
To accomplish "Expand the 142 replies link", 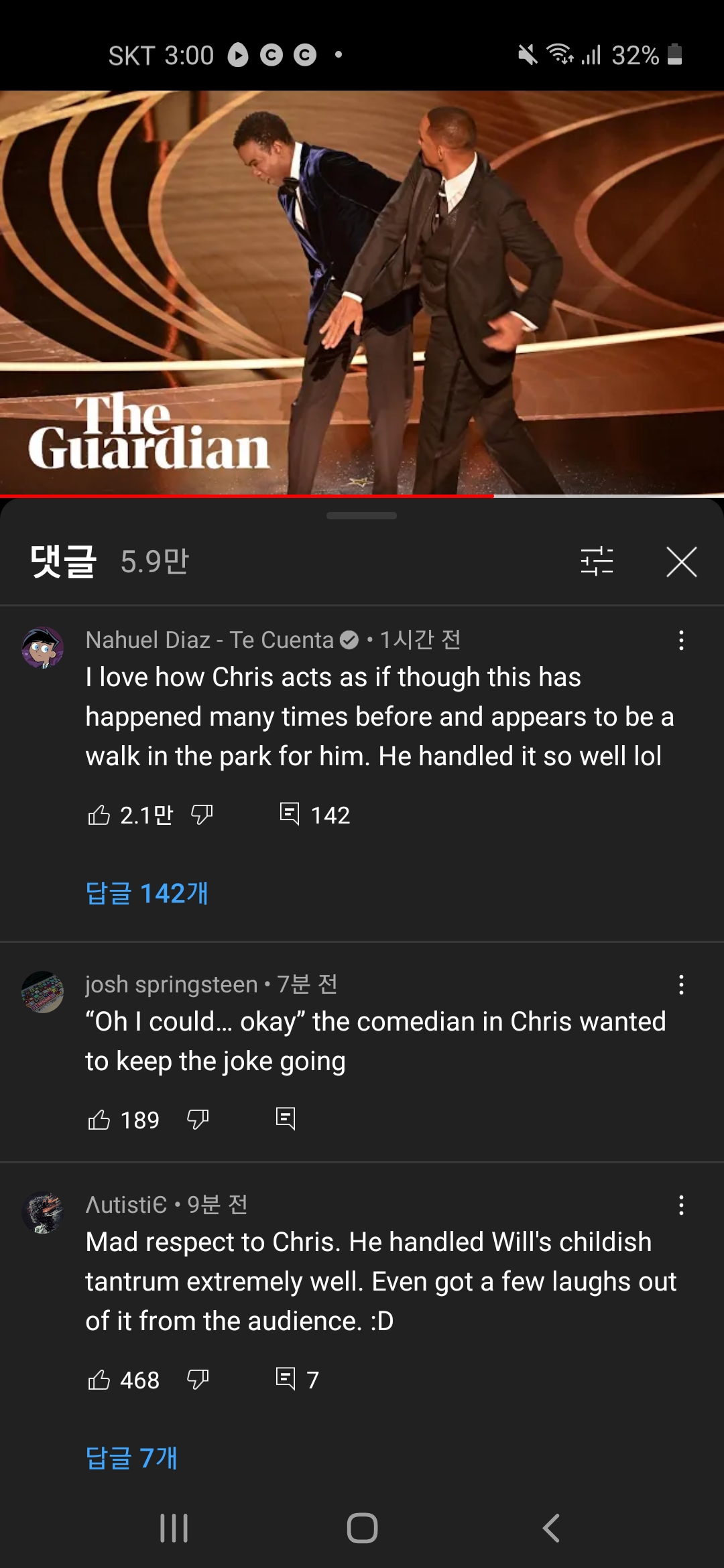I will pyautogui.click(x=147, y=893).
